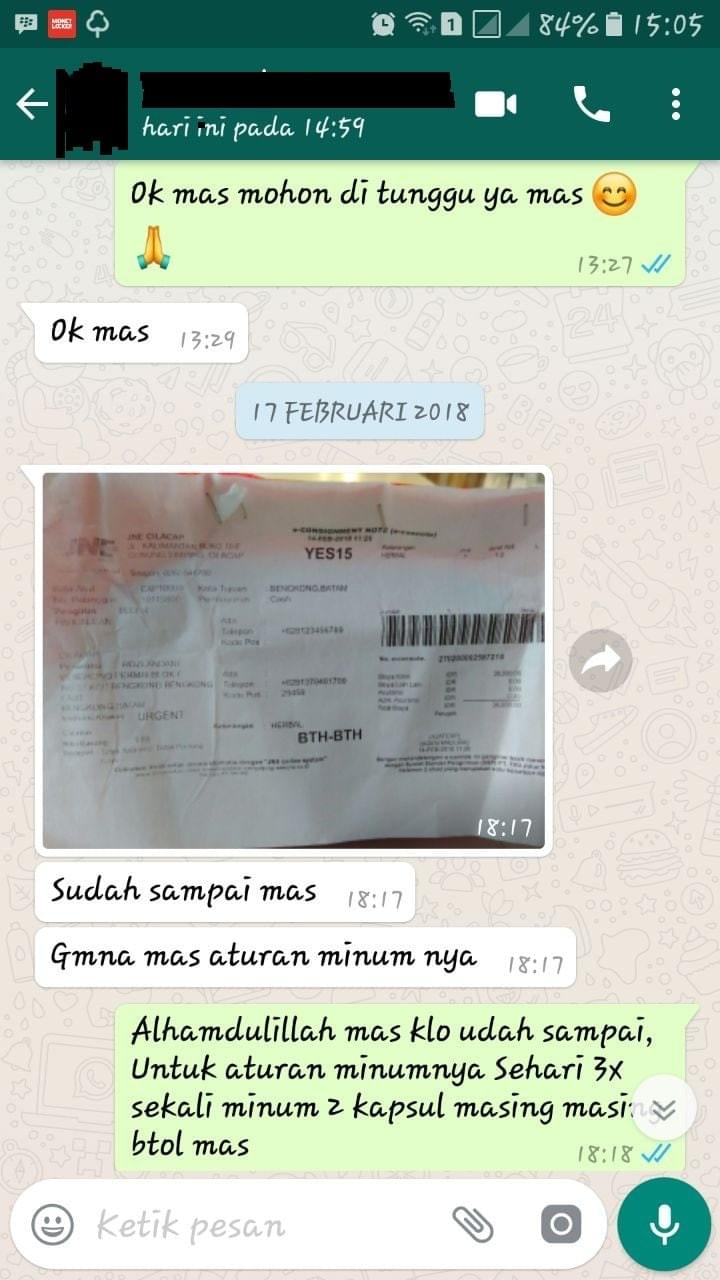The height and width of the screenshot is (1280, 720).
Task: Focus the Ketik pesan message field
Action: tap(260, 1224)
